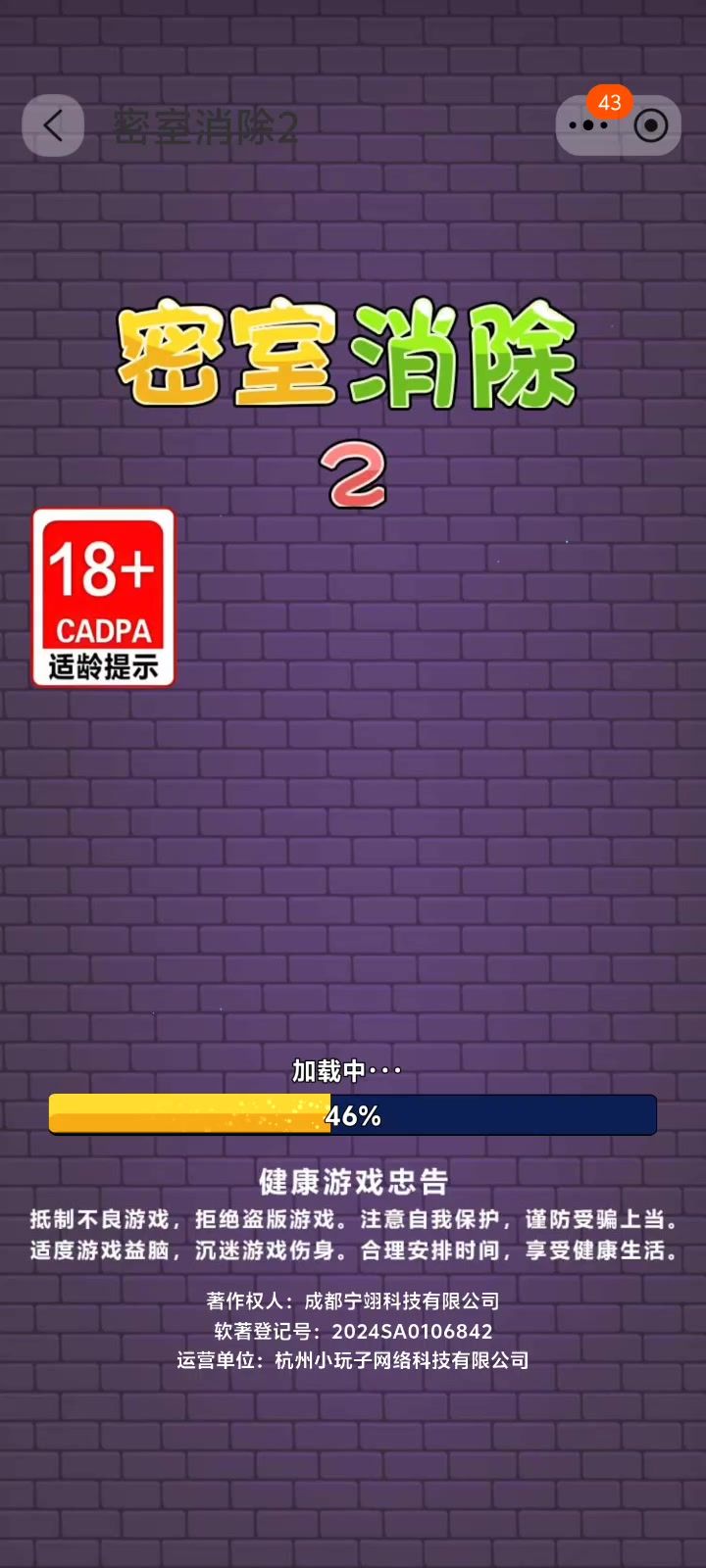Screen dimensions: 706x1568
Task: Go back using the arrow button
Action: [x=53, y=125]
